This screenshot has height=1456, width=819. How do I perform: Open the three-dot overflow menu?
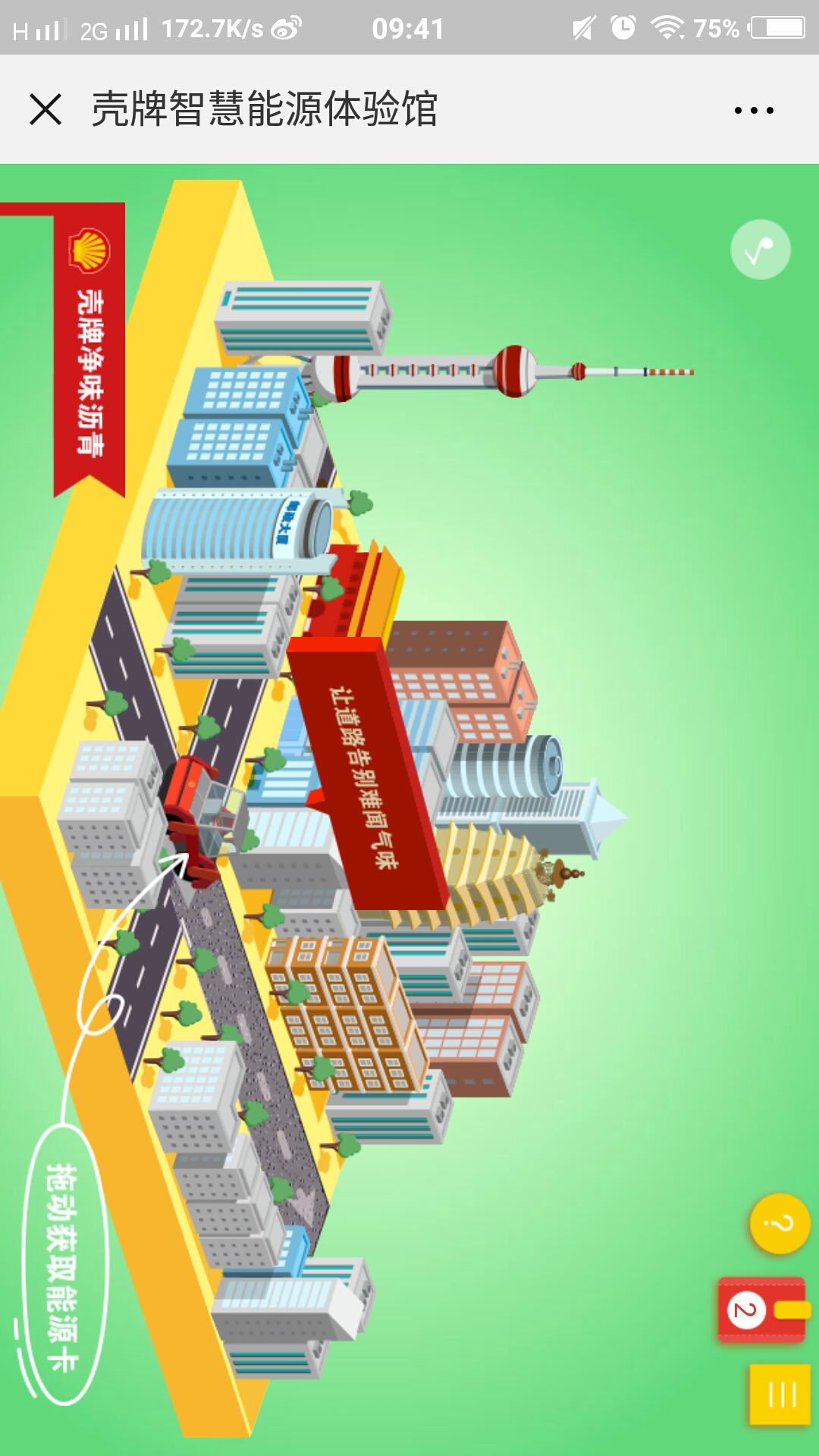pyautogui.click(x=754, y=111)
